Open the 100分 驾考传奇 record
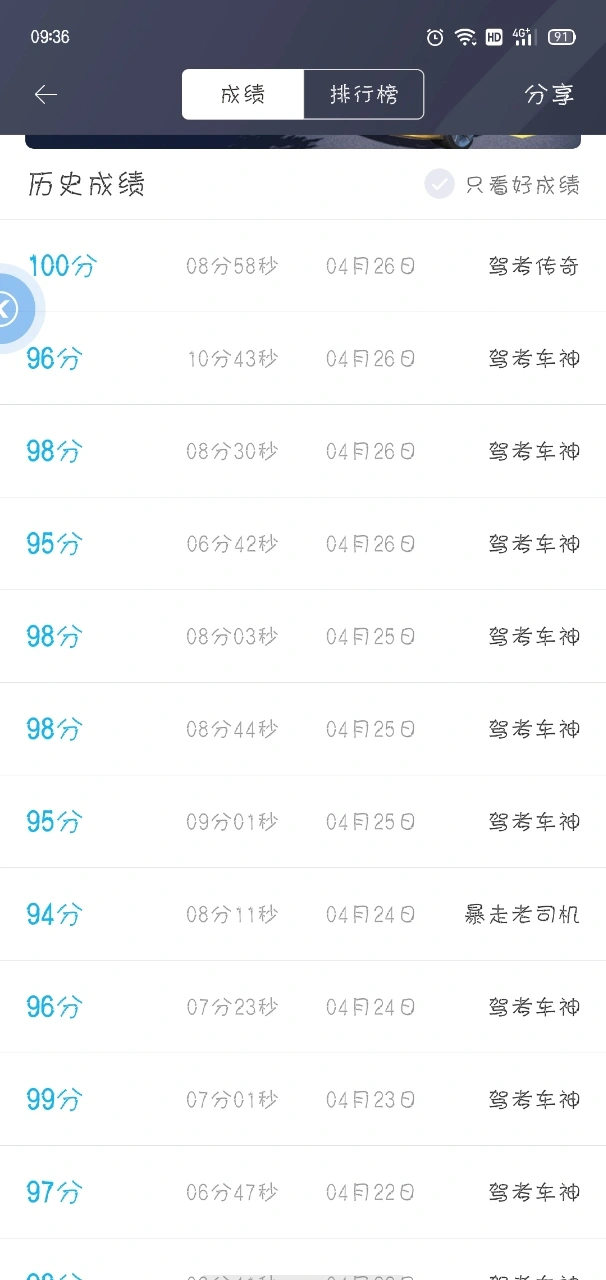 [303, 266]
